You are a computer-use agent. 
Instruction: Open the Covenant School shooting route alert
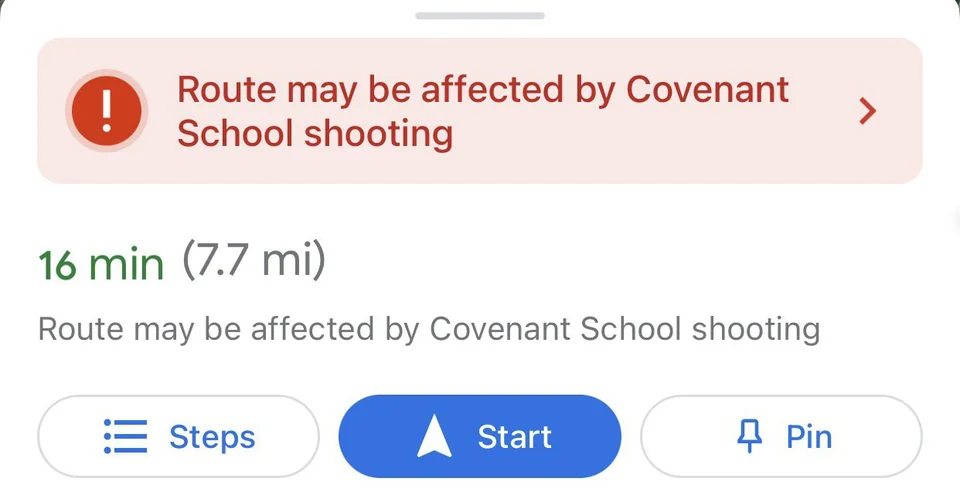(x=480, y=111)
